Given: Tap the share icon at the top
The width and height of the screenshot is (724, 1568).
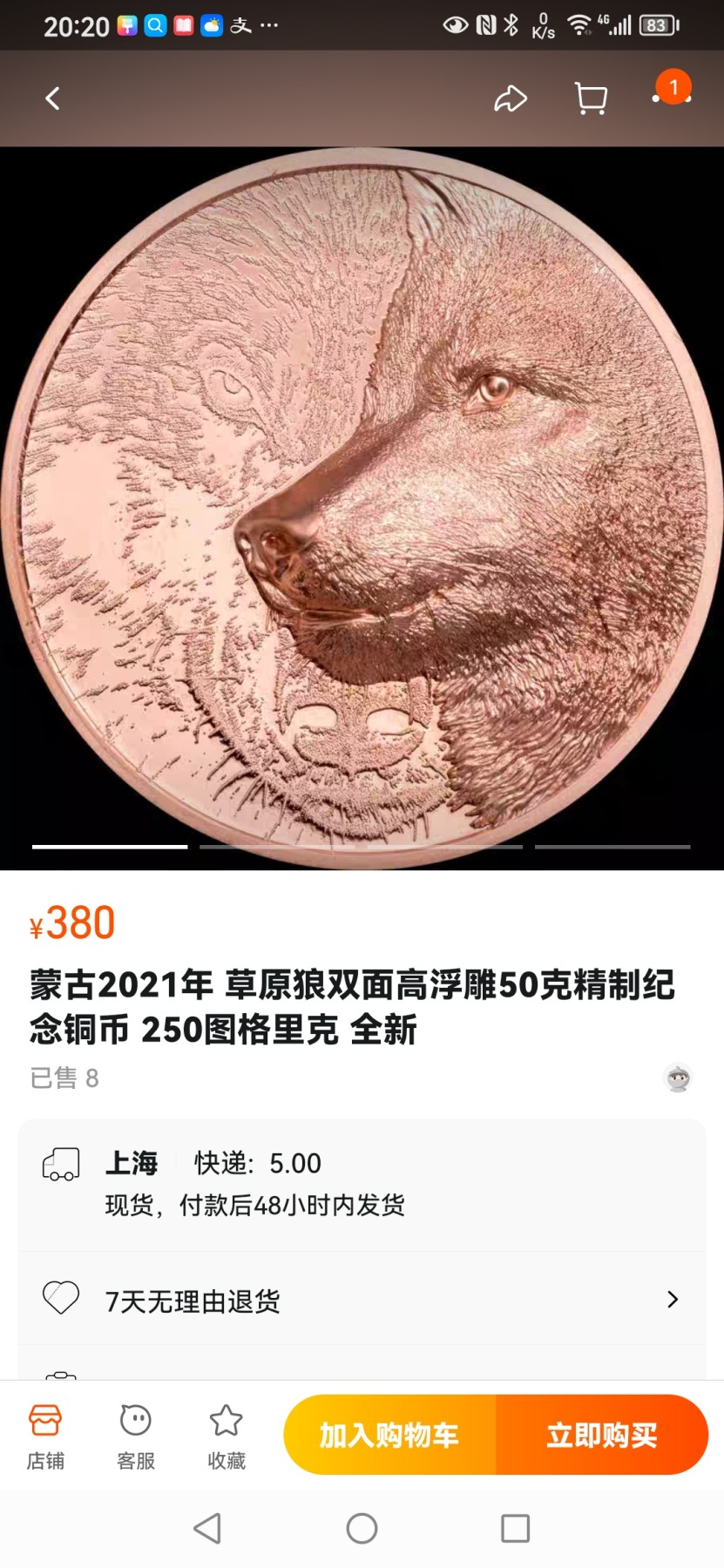Looking at the screenshot, I should point(511,98).
